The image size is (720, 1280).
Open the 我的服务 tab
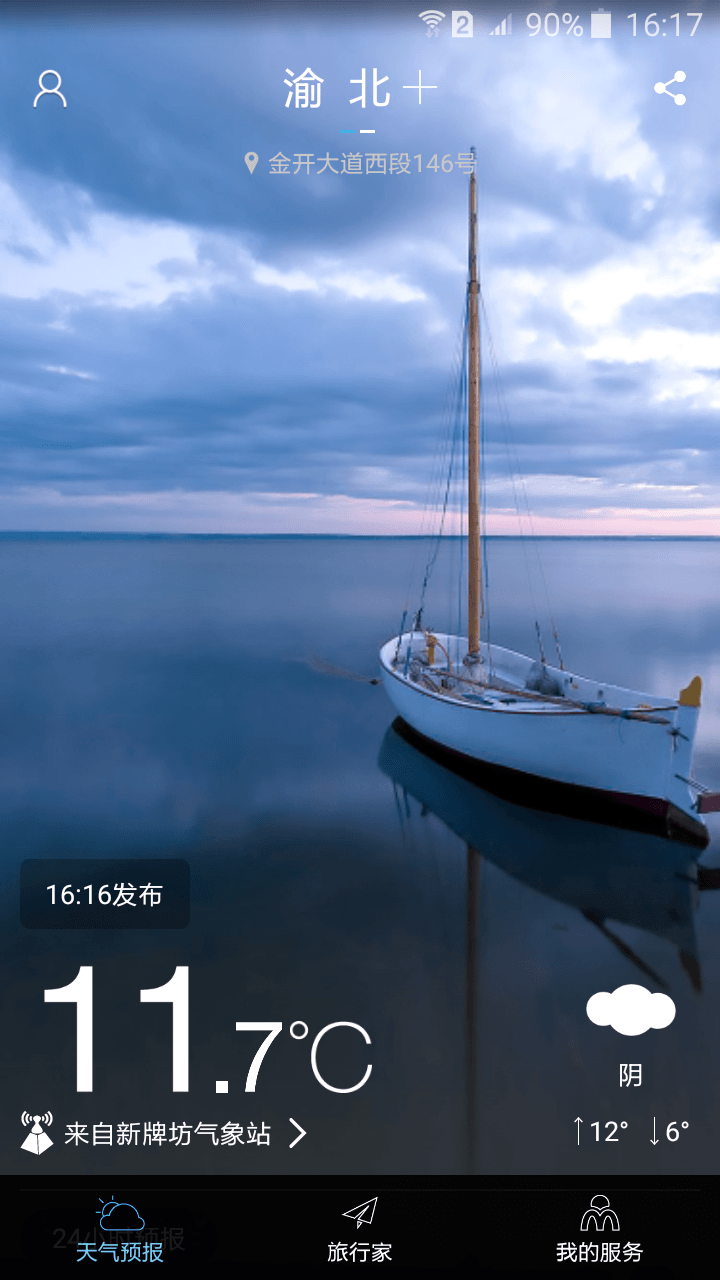[x=599, y=1230]
